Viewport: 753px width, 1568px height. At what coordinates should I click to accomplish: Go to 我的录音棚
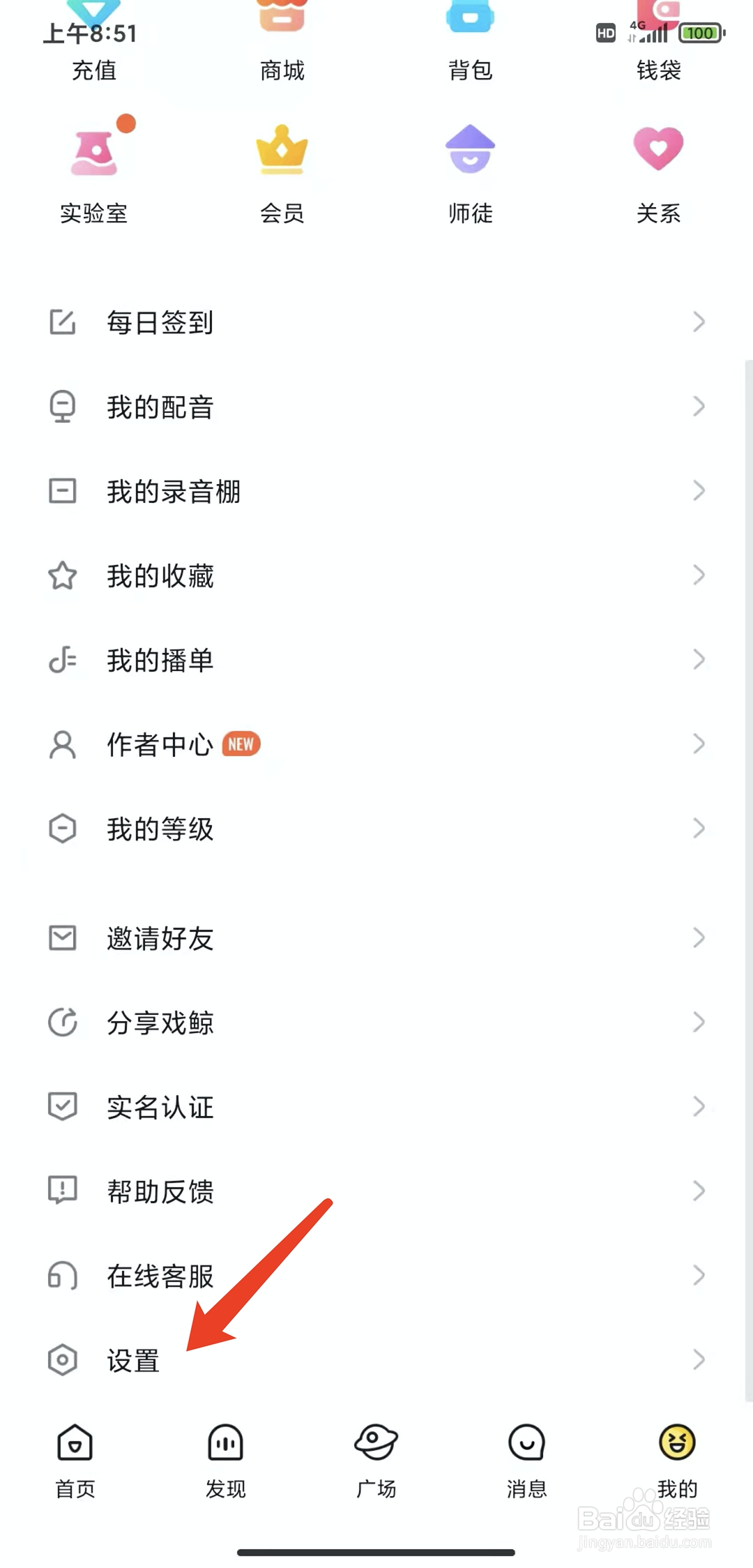[376, 491]
